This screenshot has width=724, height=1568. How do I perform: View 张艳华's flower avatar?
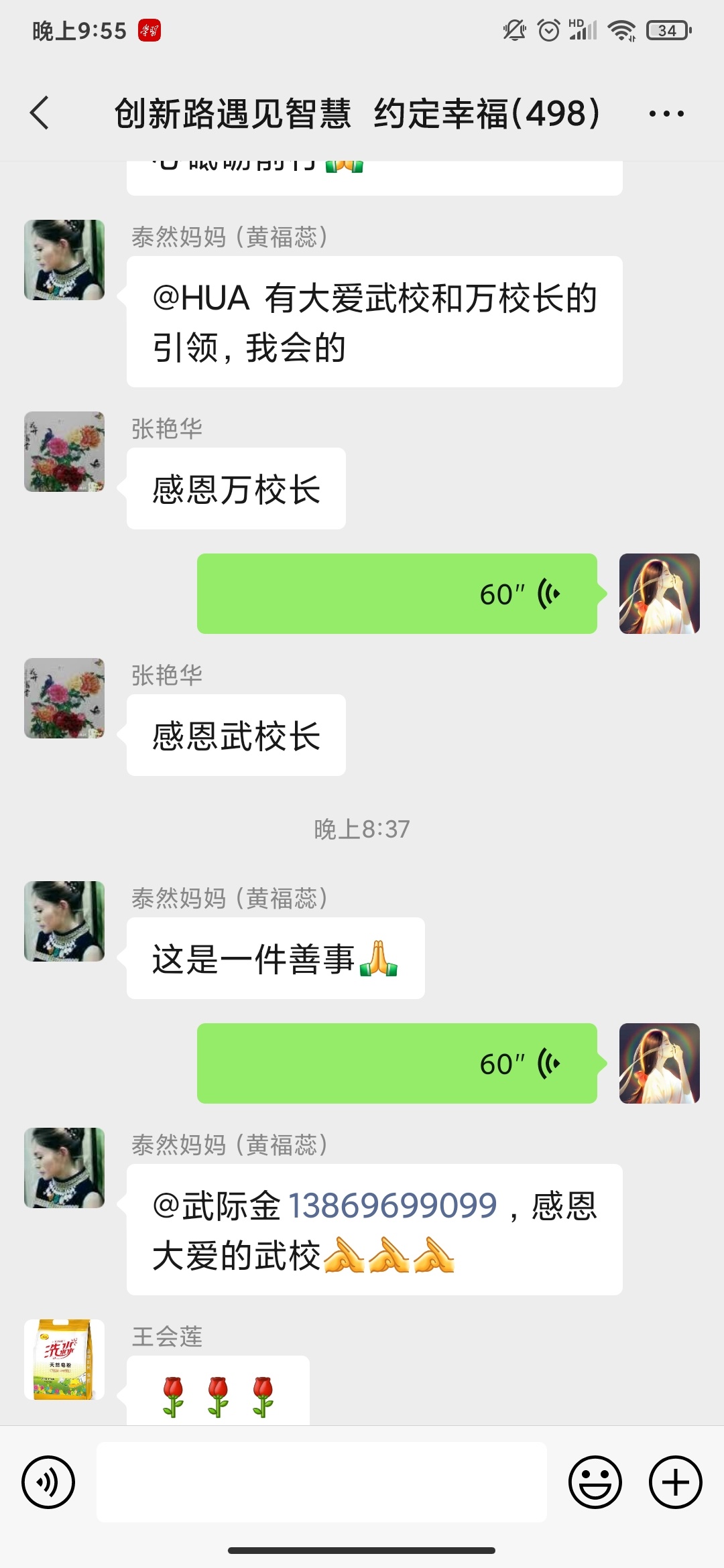point(63,452)
